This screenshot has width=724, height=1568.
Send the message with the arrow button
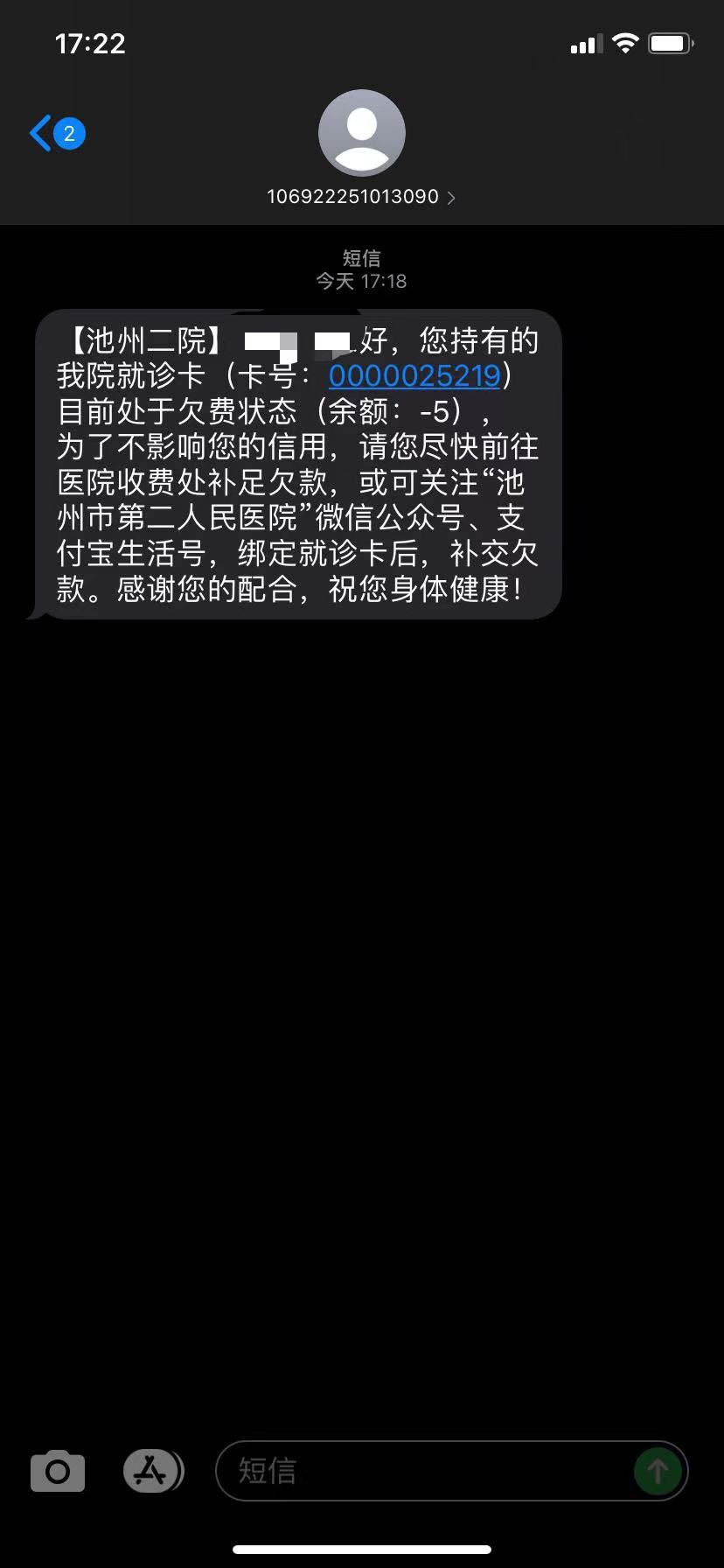[658, 1471]
